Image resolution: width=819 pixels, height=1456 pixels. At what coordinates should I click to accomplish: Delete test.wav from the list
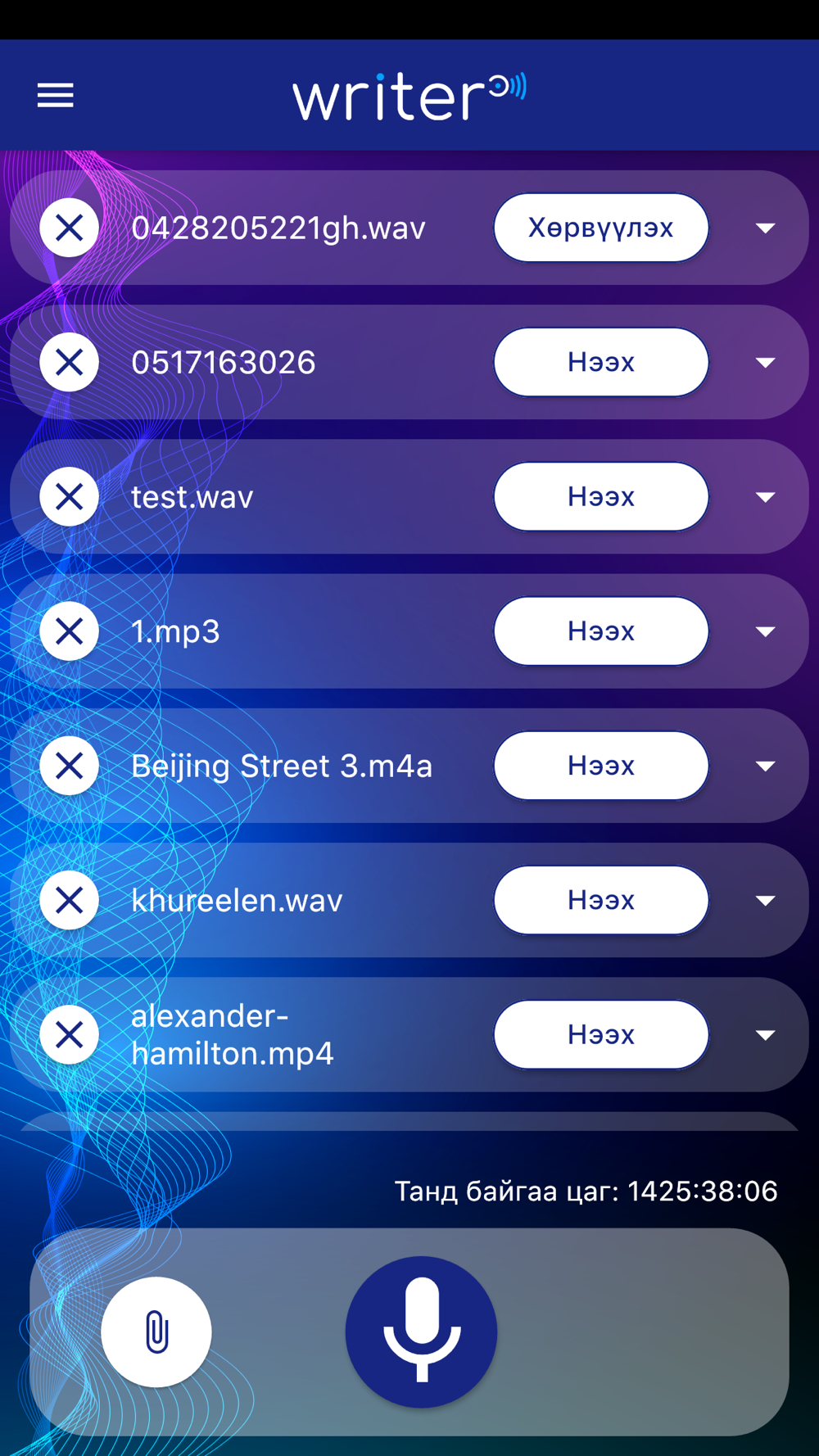(x=70, y=496)
